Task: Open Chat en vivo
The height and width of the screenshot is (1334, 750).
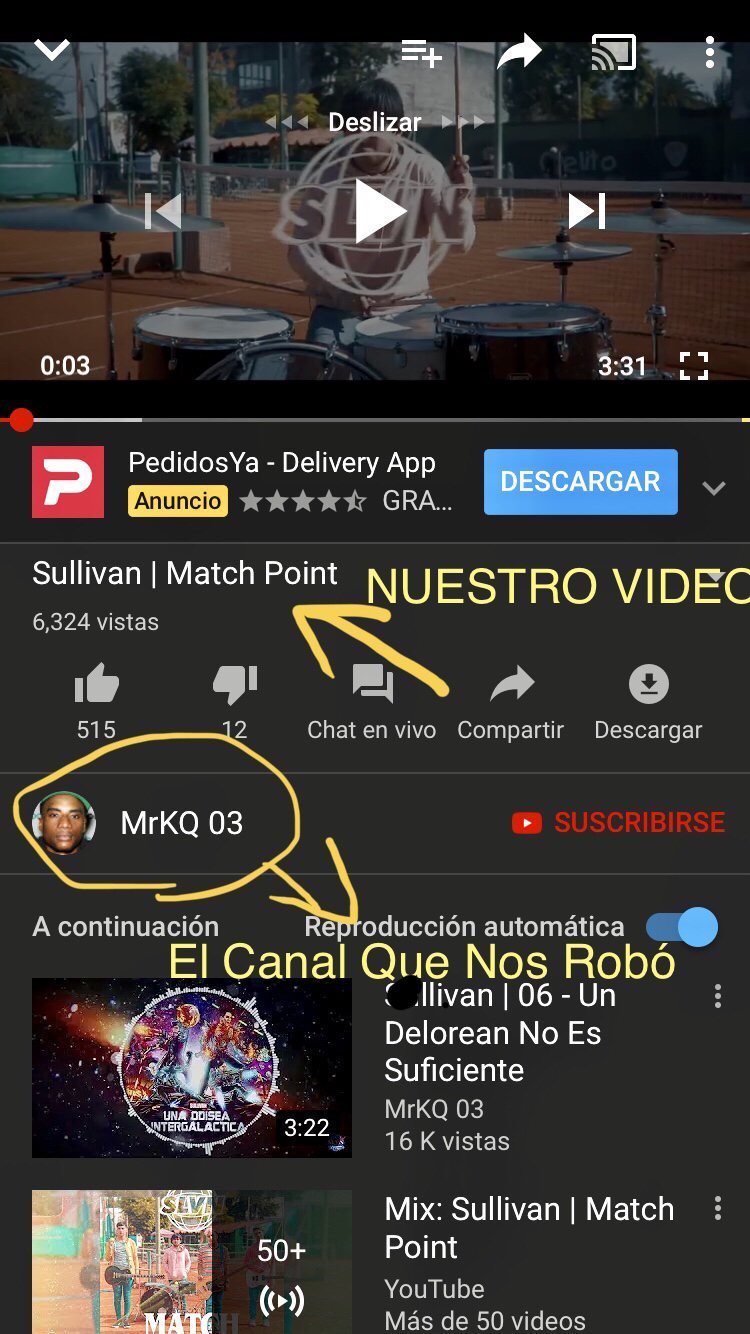Action: tap(371, 702)
